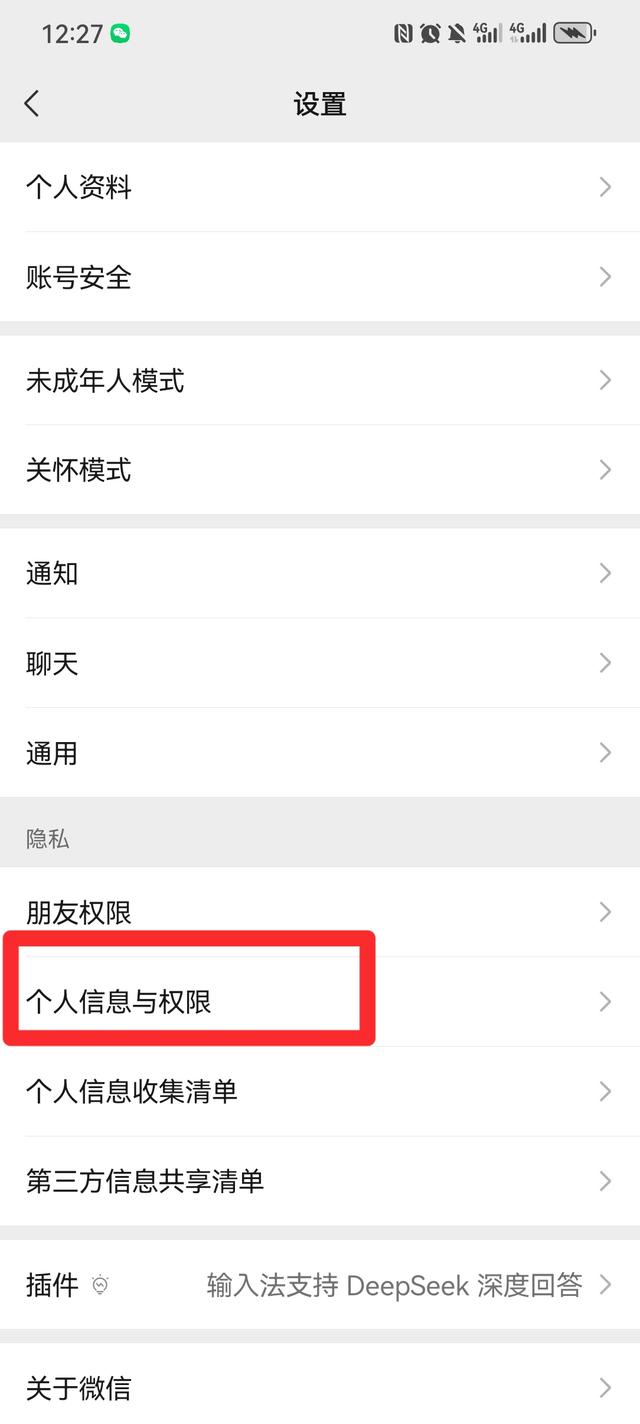This screenshot has width=640, height=1424.
Task: View 第三方信息共享清单
Action: point(320,1181)
